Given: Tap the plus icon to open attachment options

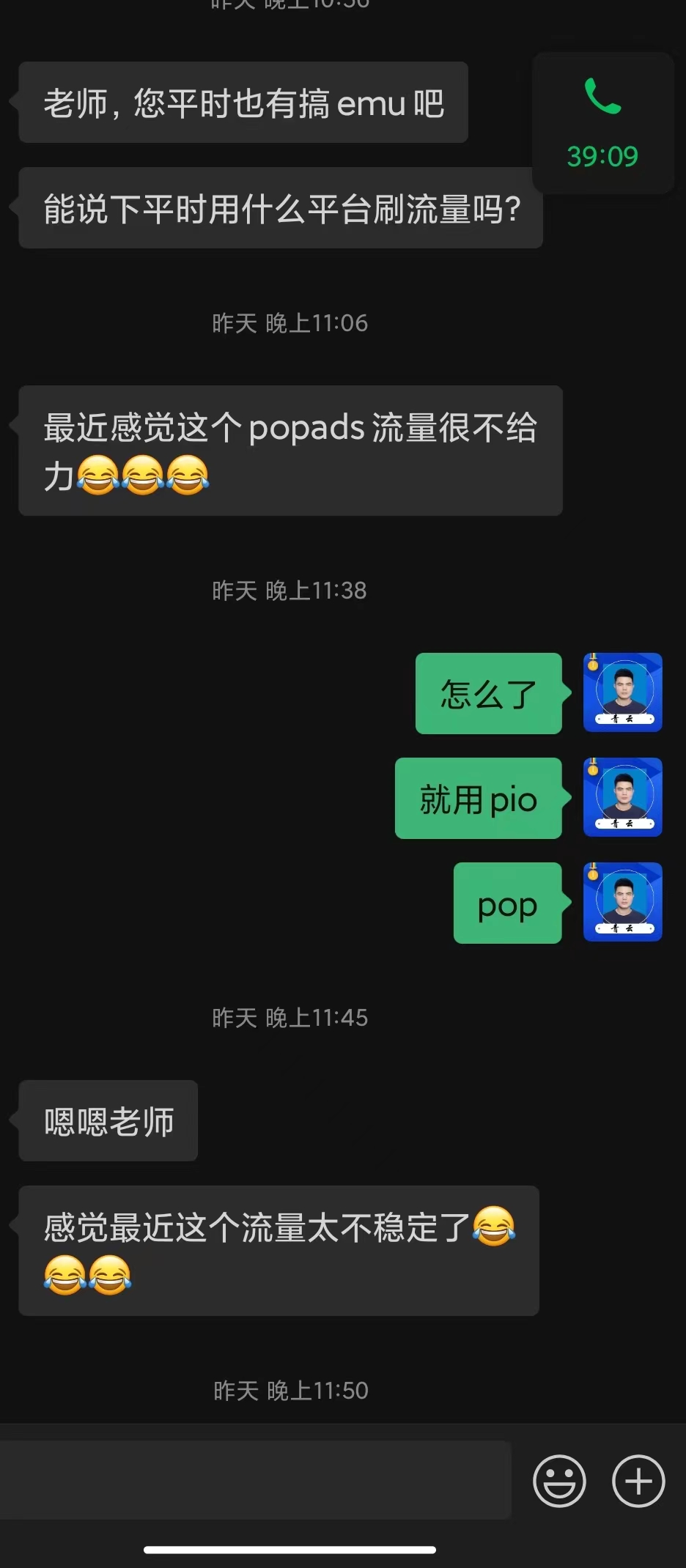Looking at the screenshot, I should pyautogui.click(x=637, y=1481).
